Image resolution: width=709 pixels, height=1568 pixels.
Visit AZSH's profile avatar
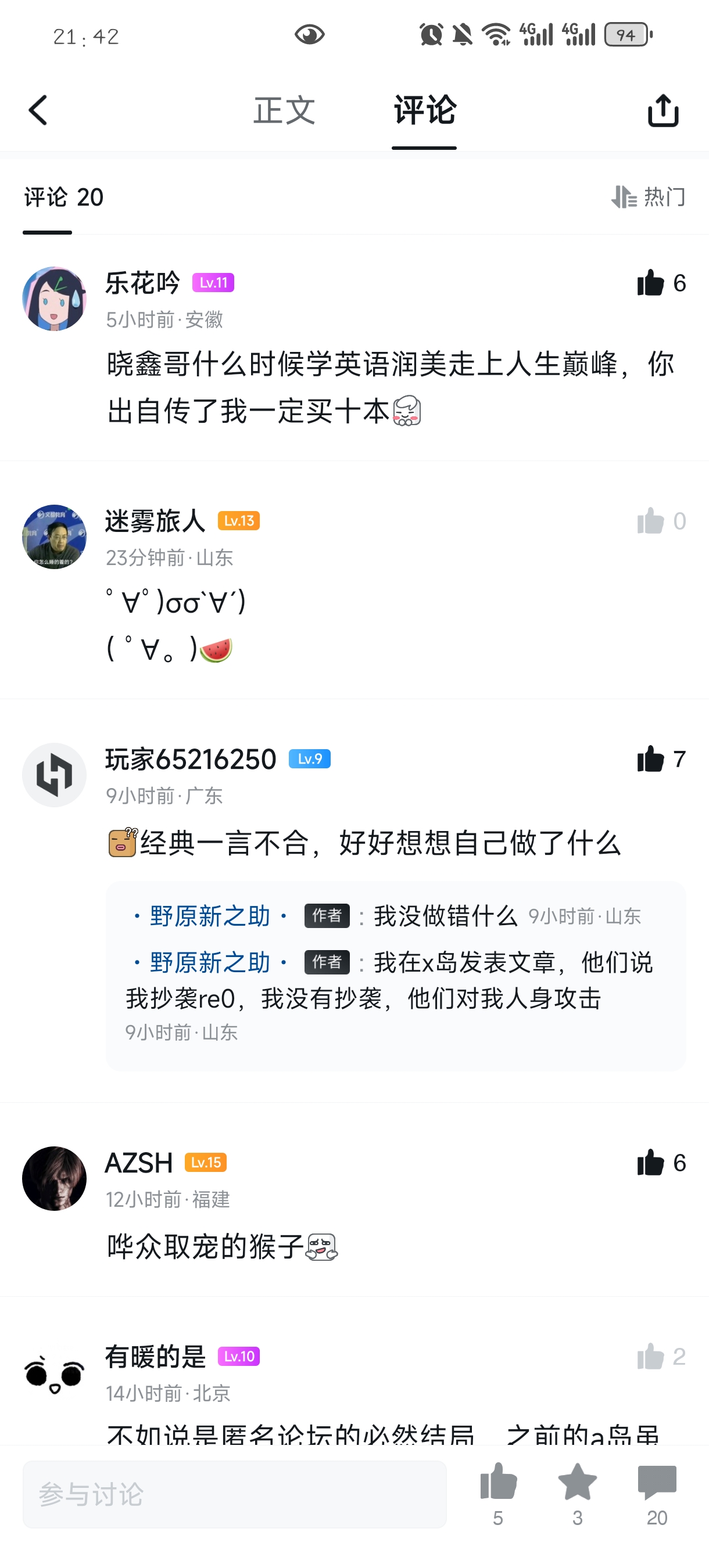click(x=54, y=1178)
